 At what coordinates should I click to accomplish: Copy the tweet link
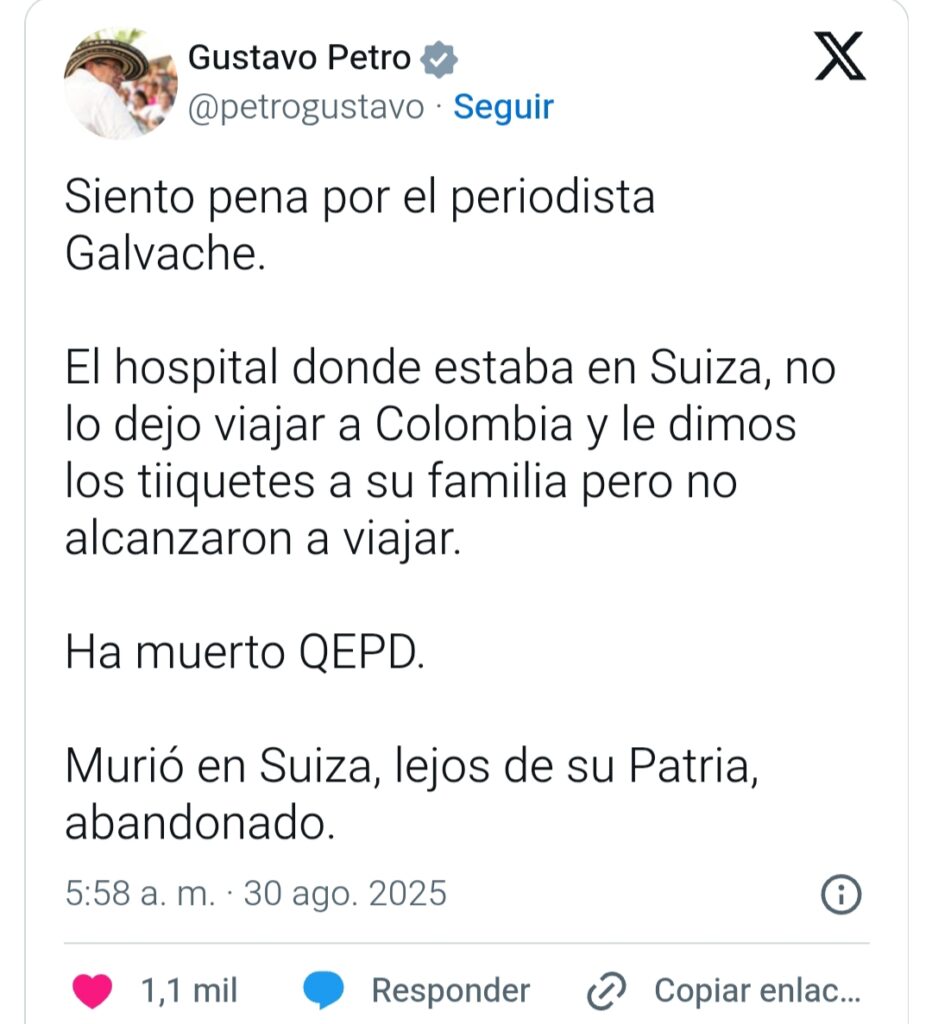pos(724,991)
